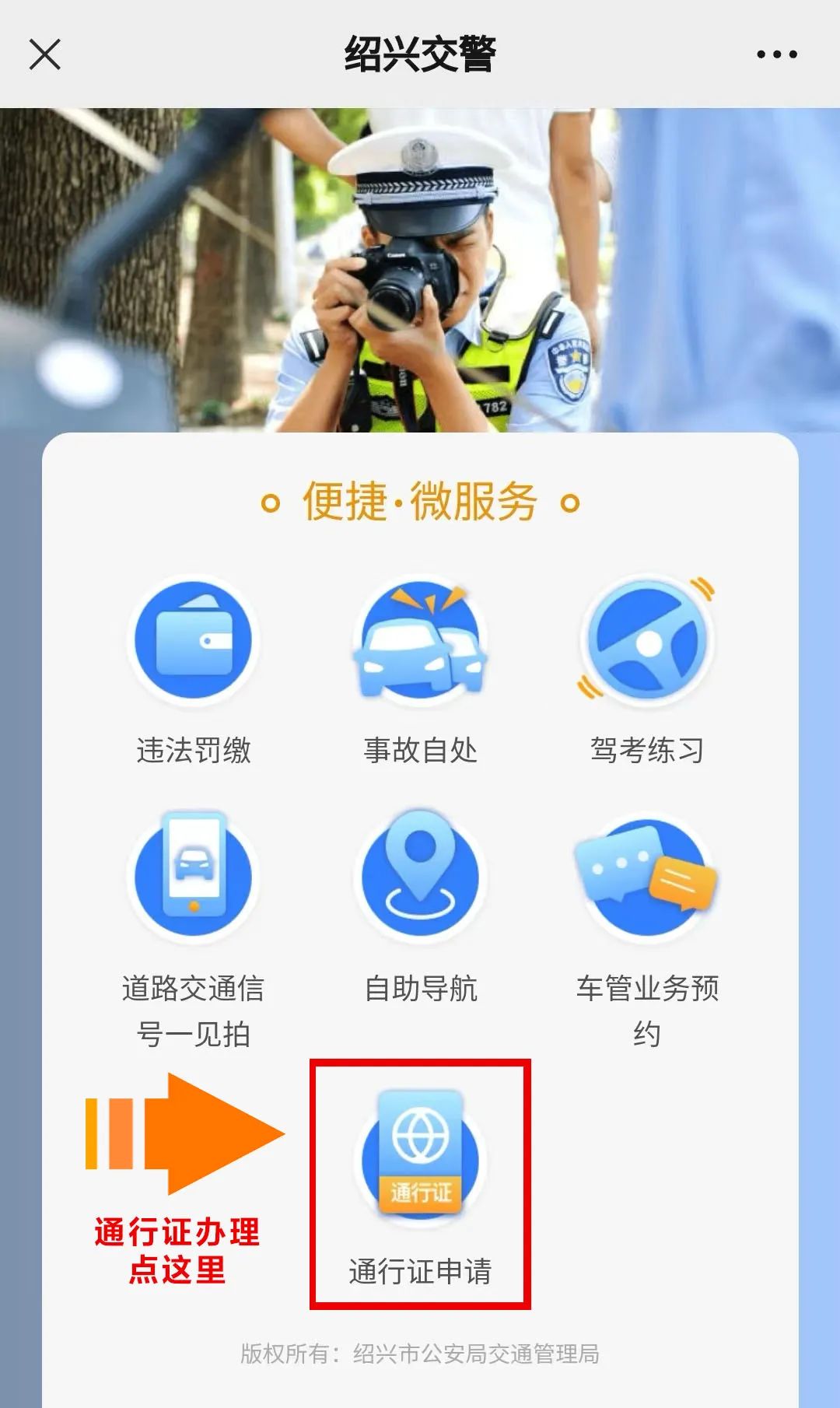Viewport: 840px width, 1408px height.
Task: Open the three-dot more menu
Action: [x=776, y=54]
